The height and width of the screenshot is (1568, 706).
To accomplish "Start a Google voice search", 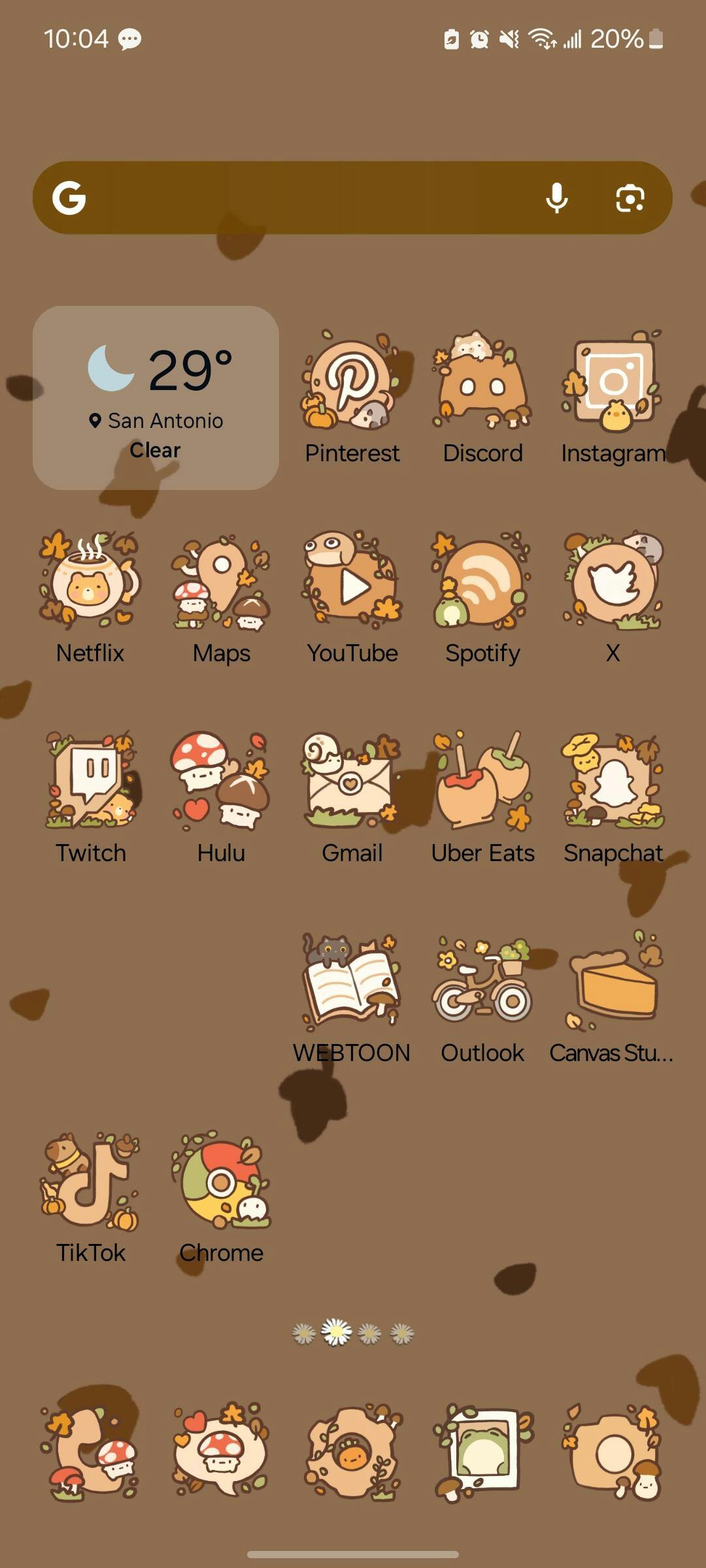I will (556, 198).
